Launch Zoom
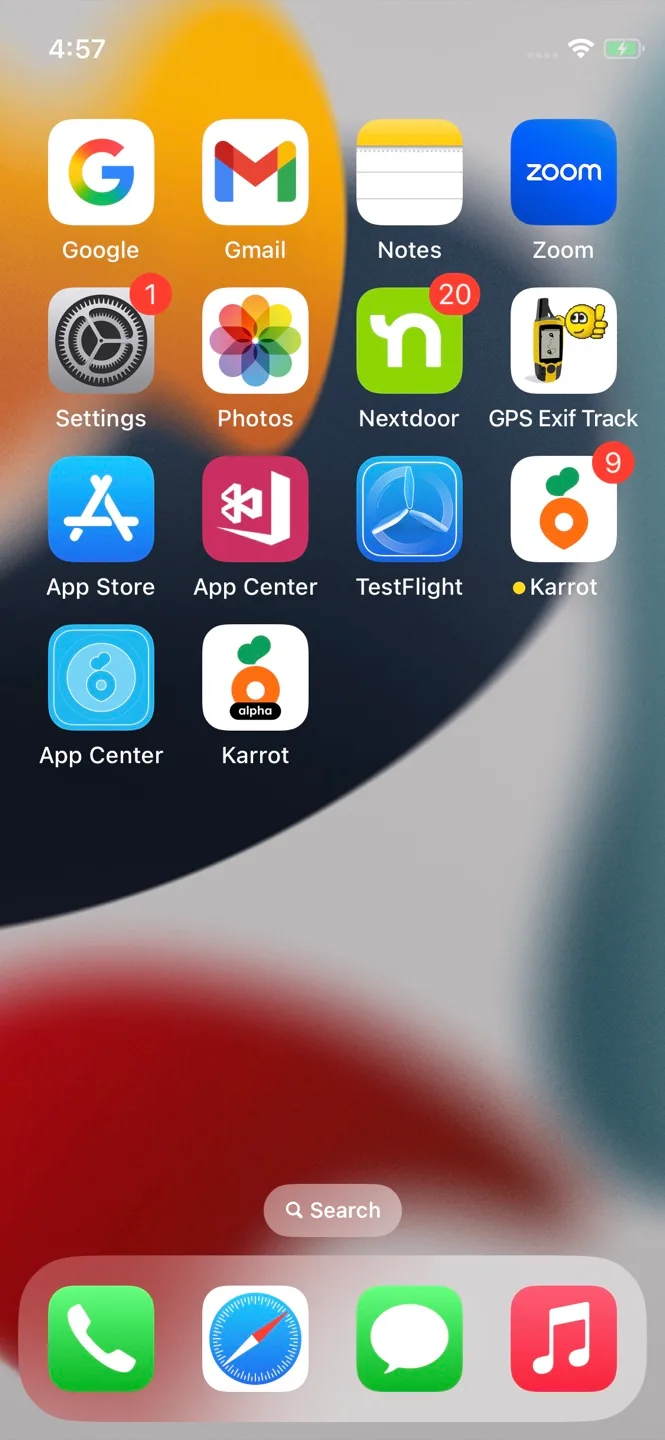Screen dimensions: 665x1440 point(563,172)
